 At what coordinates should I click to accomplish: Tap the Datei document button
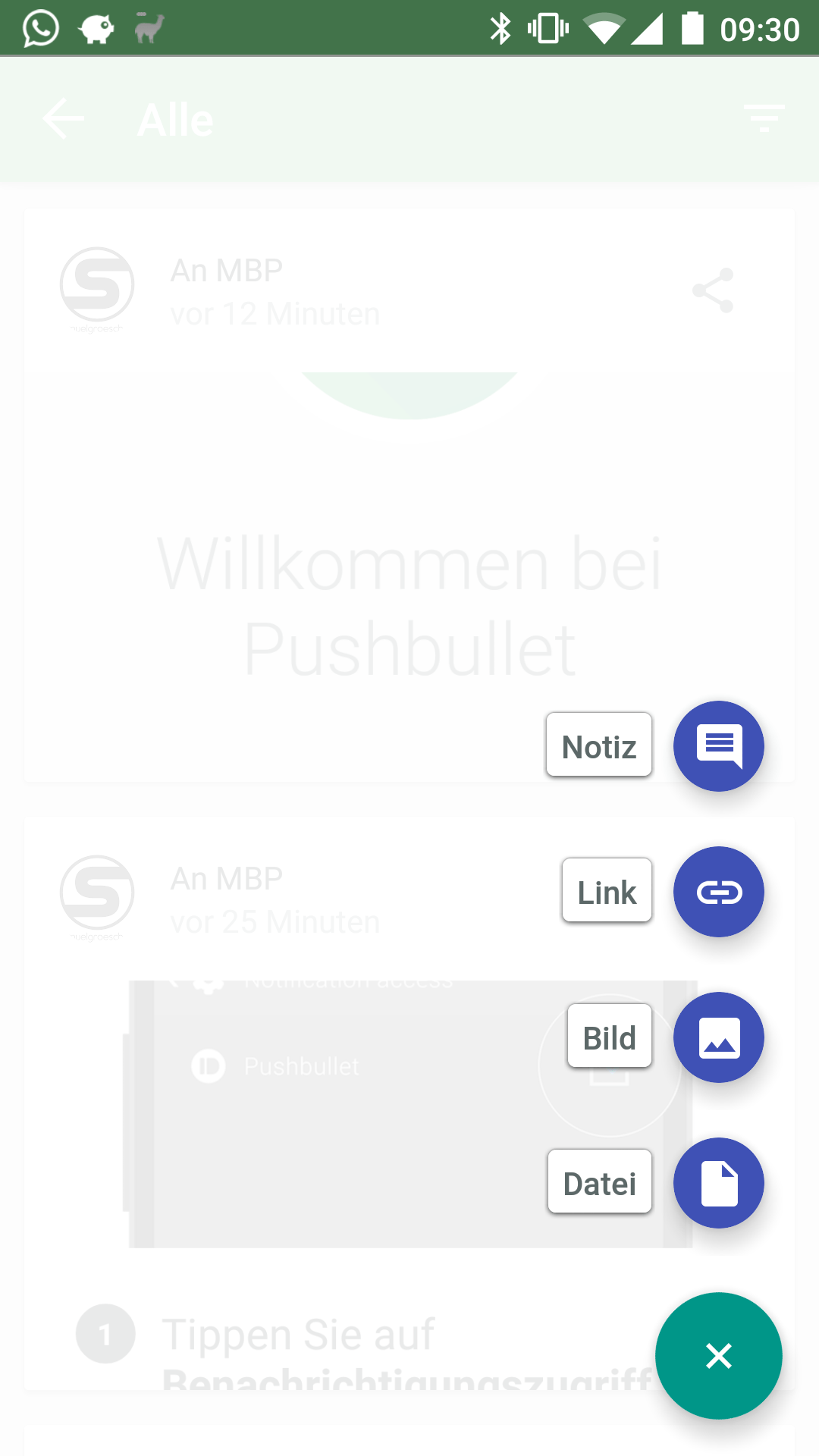click(718, 1183)
